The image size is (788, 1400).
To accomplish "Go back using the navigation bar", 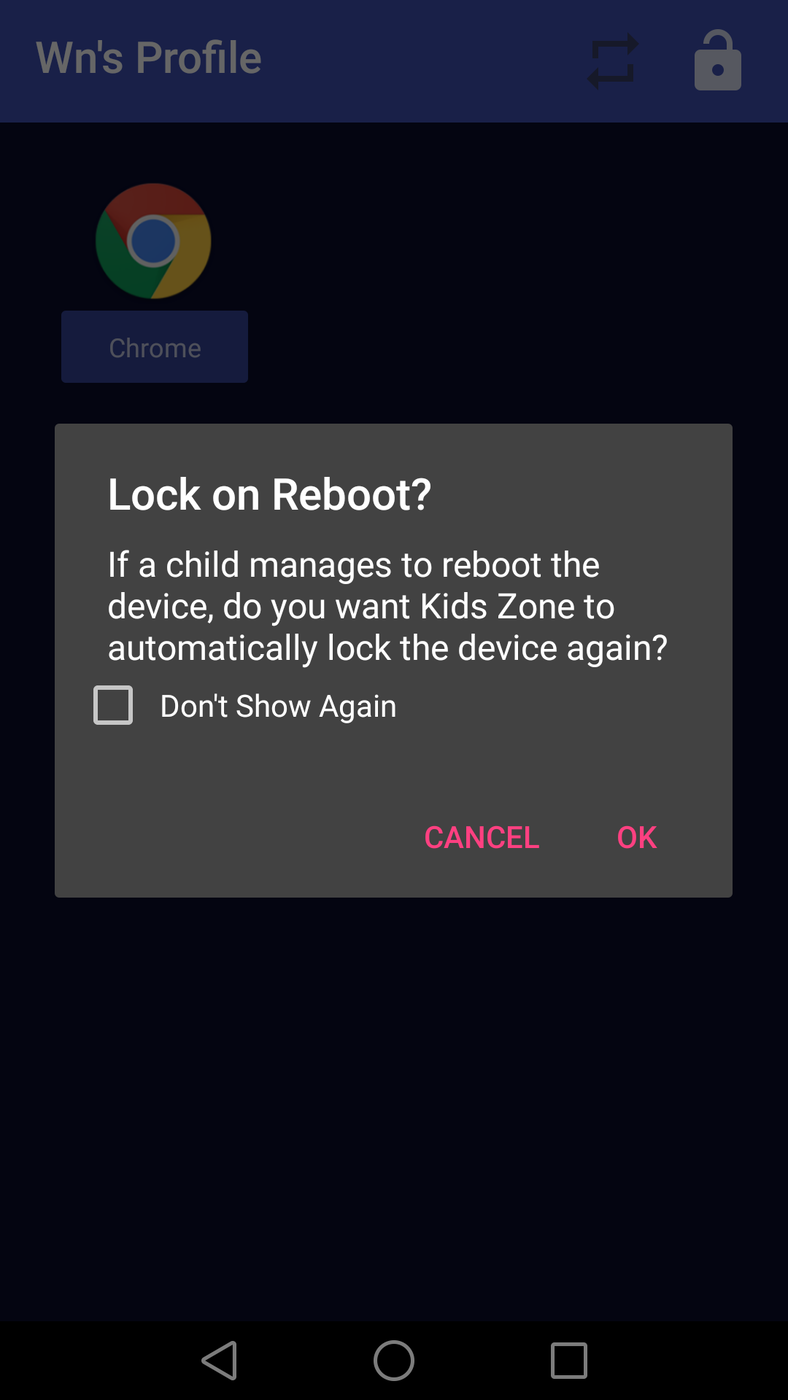I will coord(219,1360).
